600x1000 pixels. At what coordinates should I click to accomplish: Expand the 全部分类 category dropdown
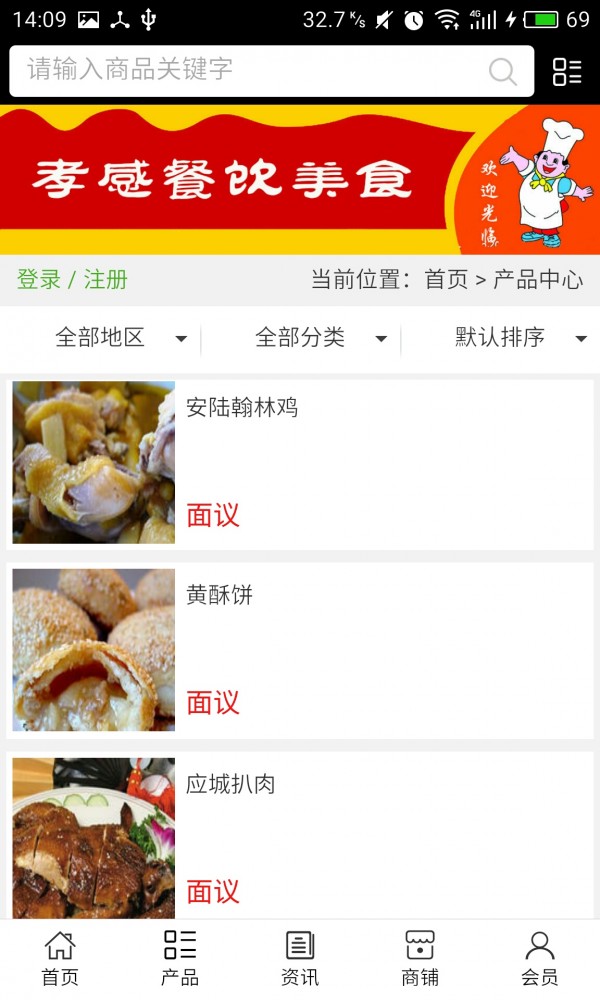320,338
